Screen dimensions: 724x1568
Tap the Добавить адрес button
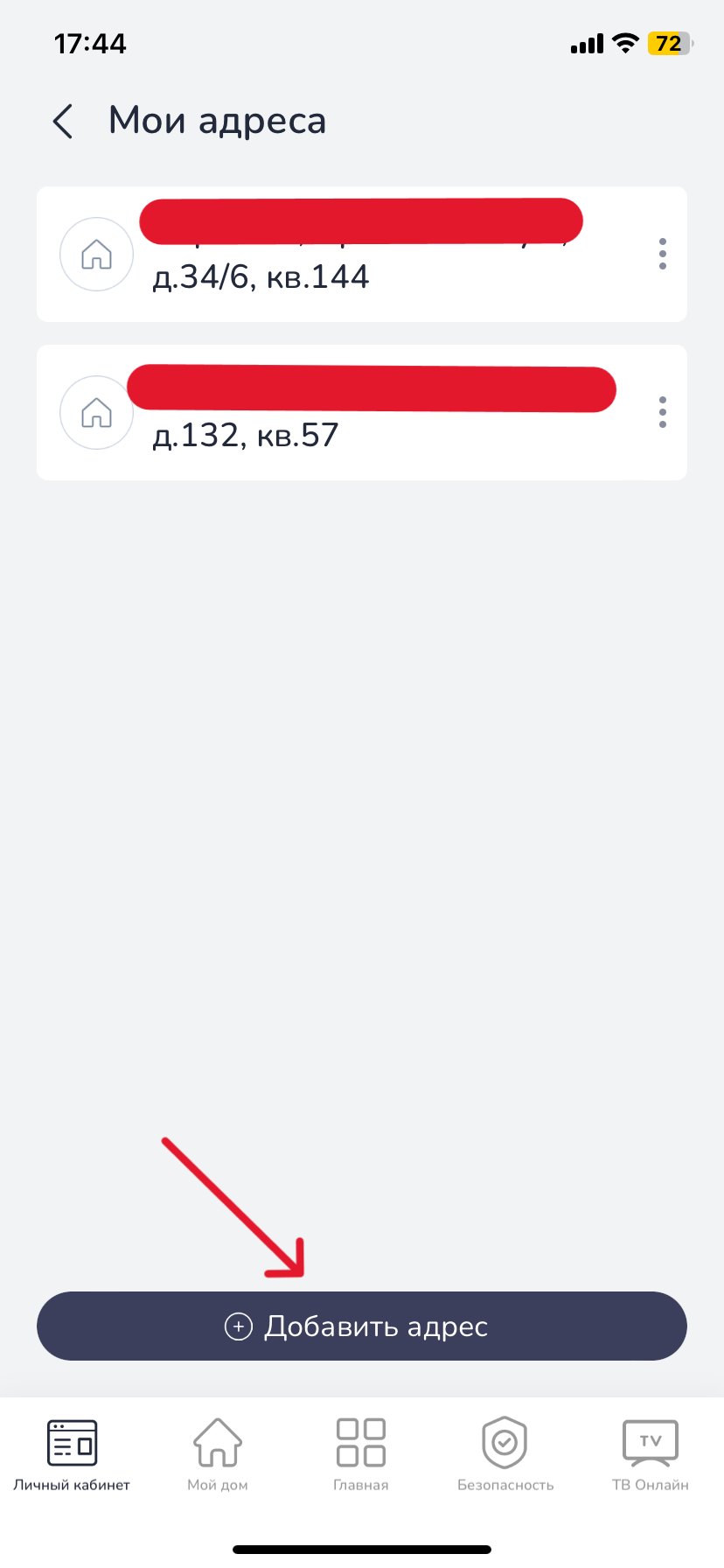[x=362, y=1326]
